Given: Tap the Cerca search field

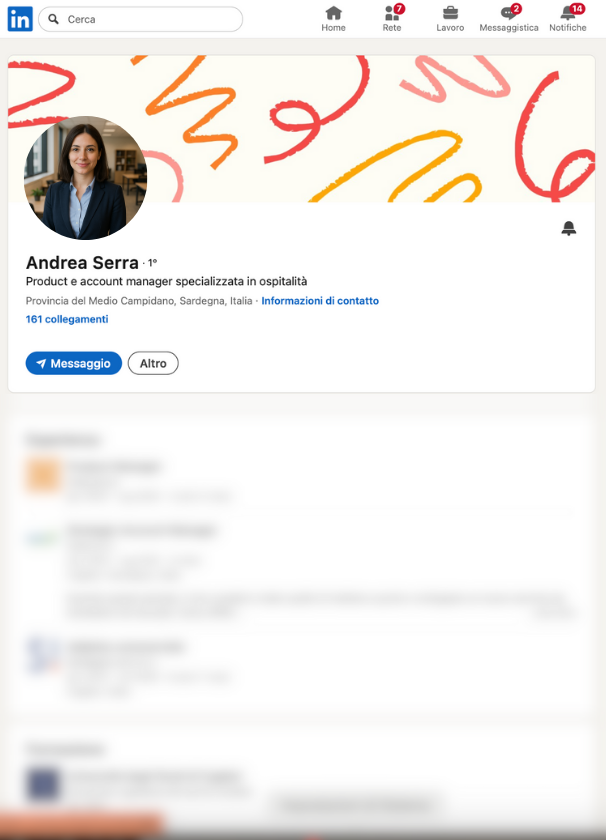Looking at the screenshot, I should 150,19.
